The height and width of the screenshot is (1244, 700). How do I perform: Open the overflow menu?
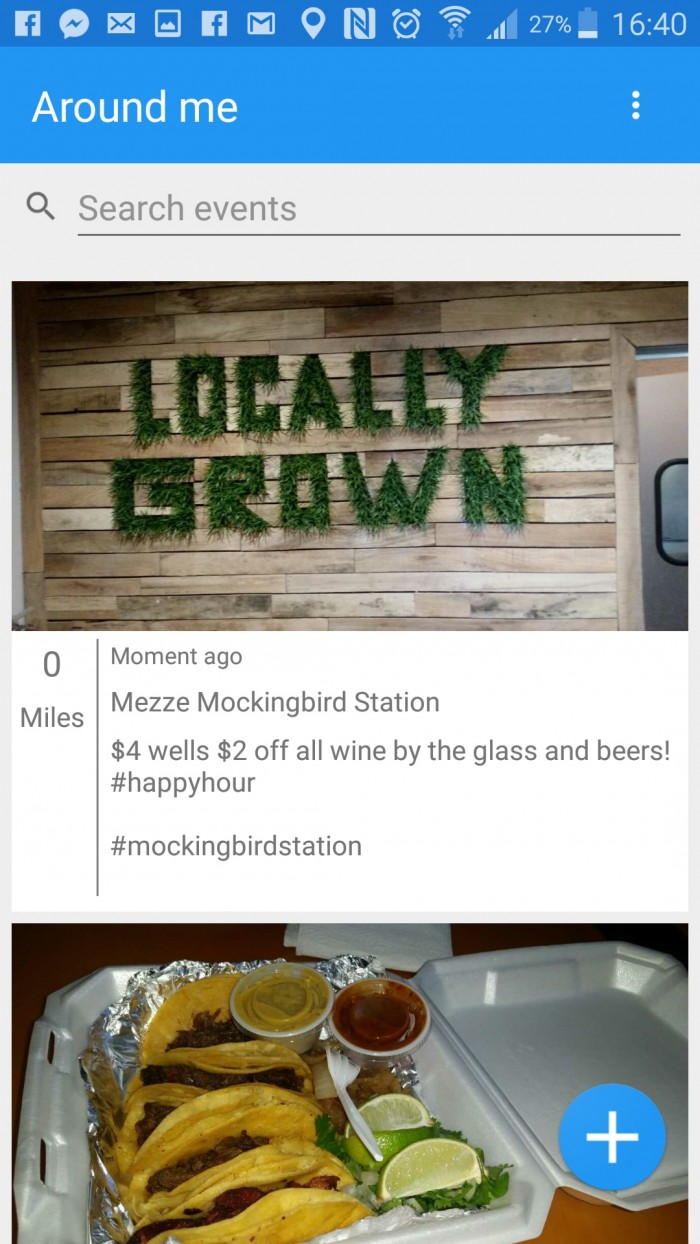pos(635,106)
